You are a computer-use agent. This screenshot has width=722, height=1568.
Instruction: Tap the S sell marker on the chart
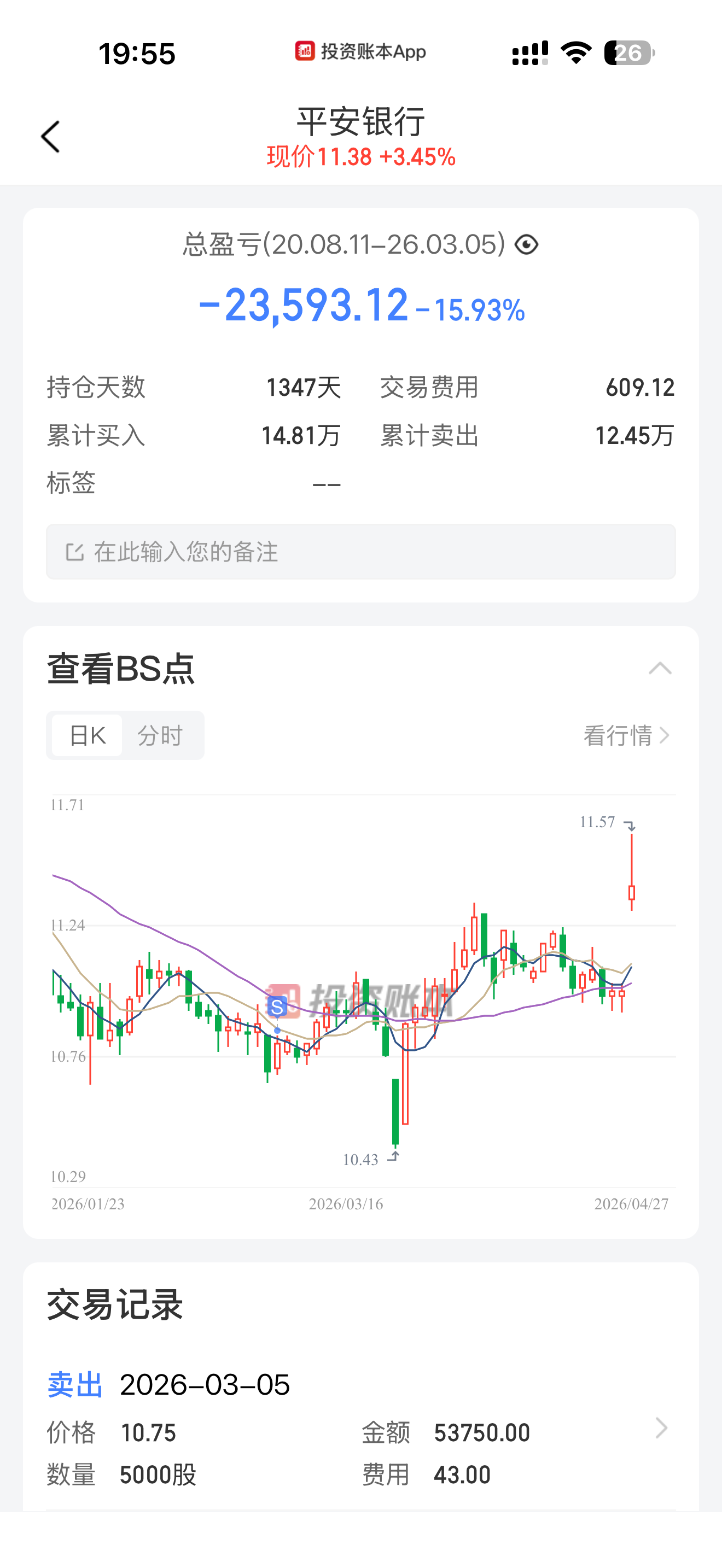pyautogui.click(x=277, y=1007)
